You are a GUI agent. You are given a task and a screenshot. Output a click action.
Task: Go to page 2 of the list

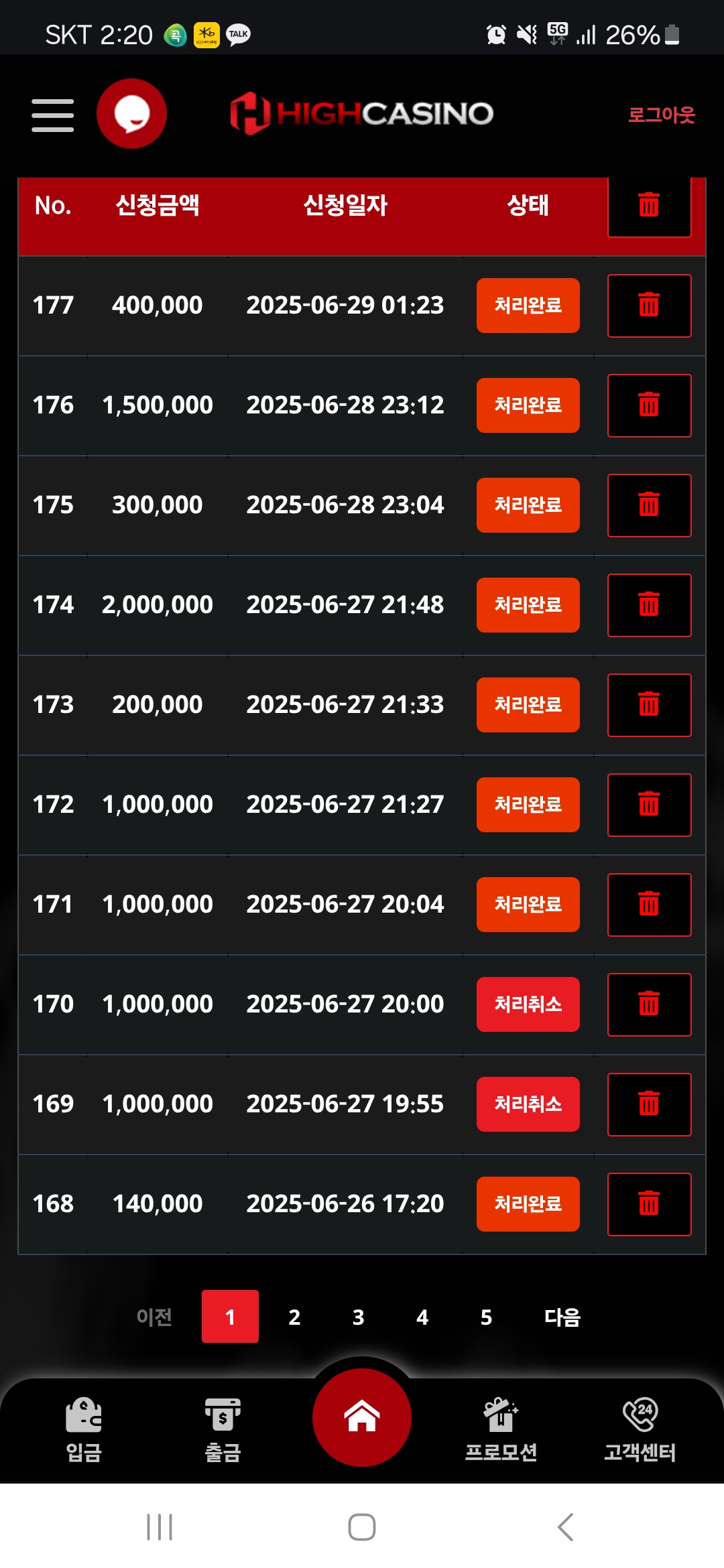click(294, 1317)
